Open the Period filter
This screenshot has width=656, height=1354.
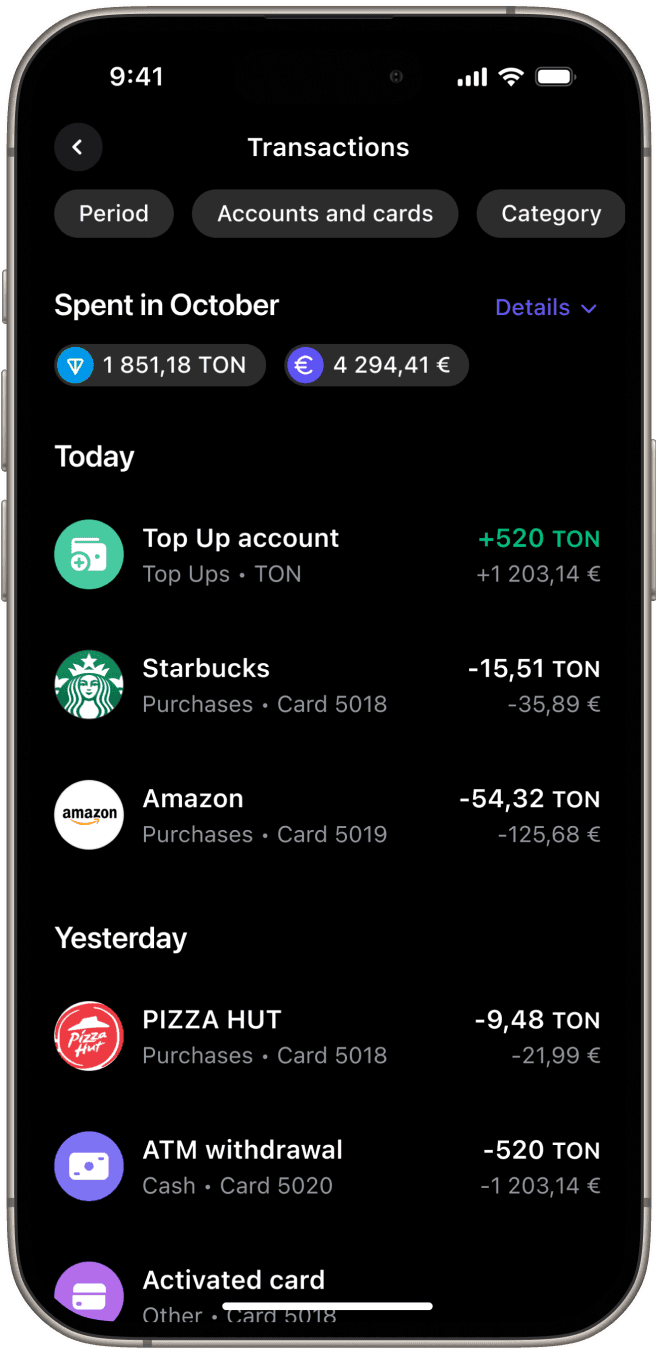[114, 214]
